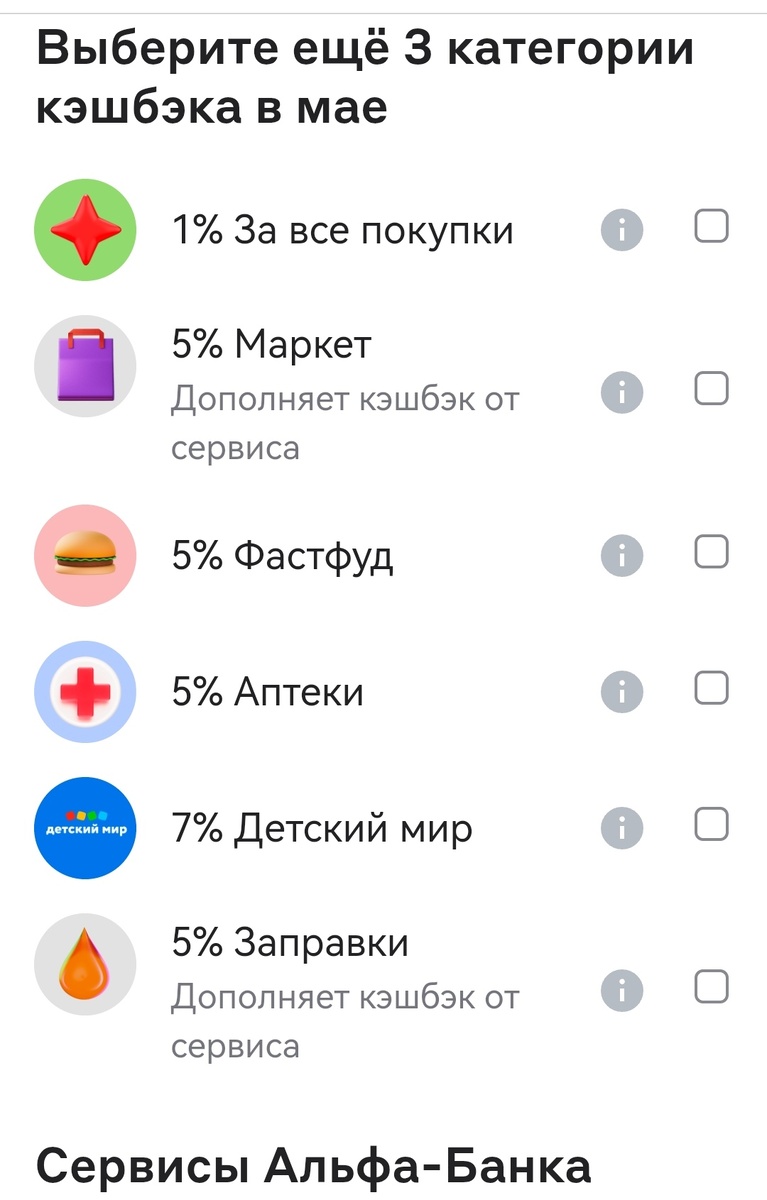Show info about 5% Маркет
Viewport: 767px width, 1200px height.
click(x=621, y=392)
